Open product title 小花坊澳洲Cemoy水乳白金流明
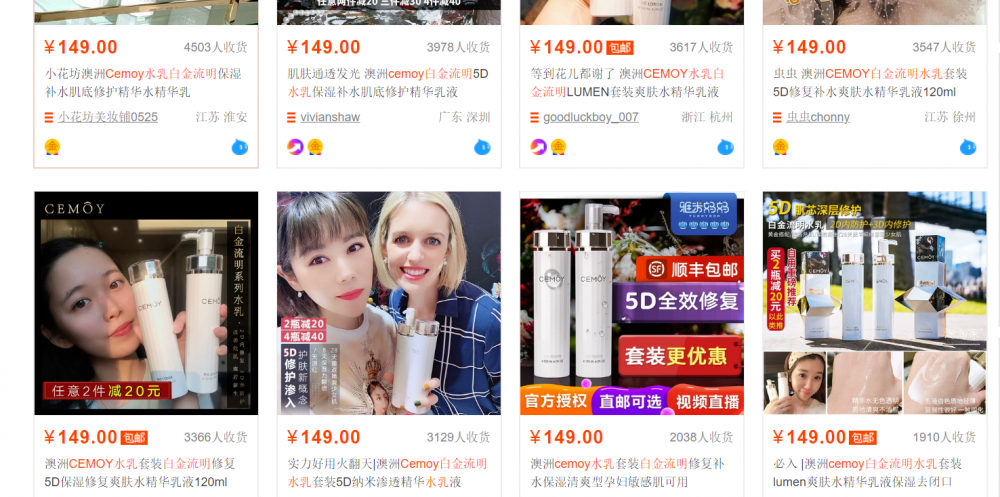Image resolution: width=1000 pixels, height=497 pixels. (x=143, y=82)
